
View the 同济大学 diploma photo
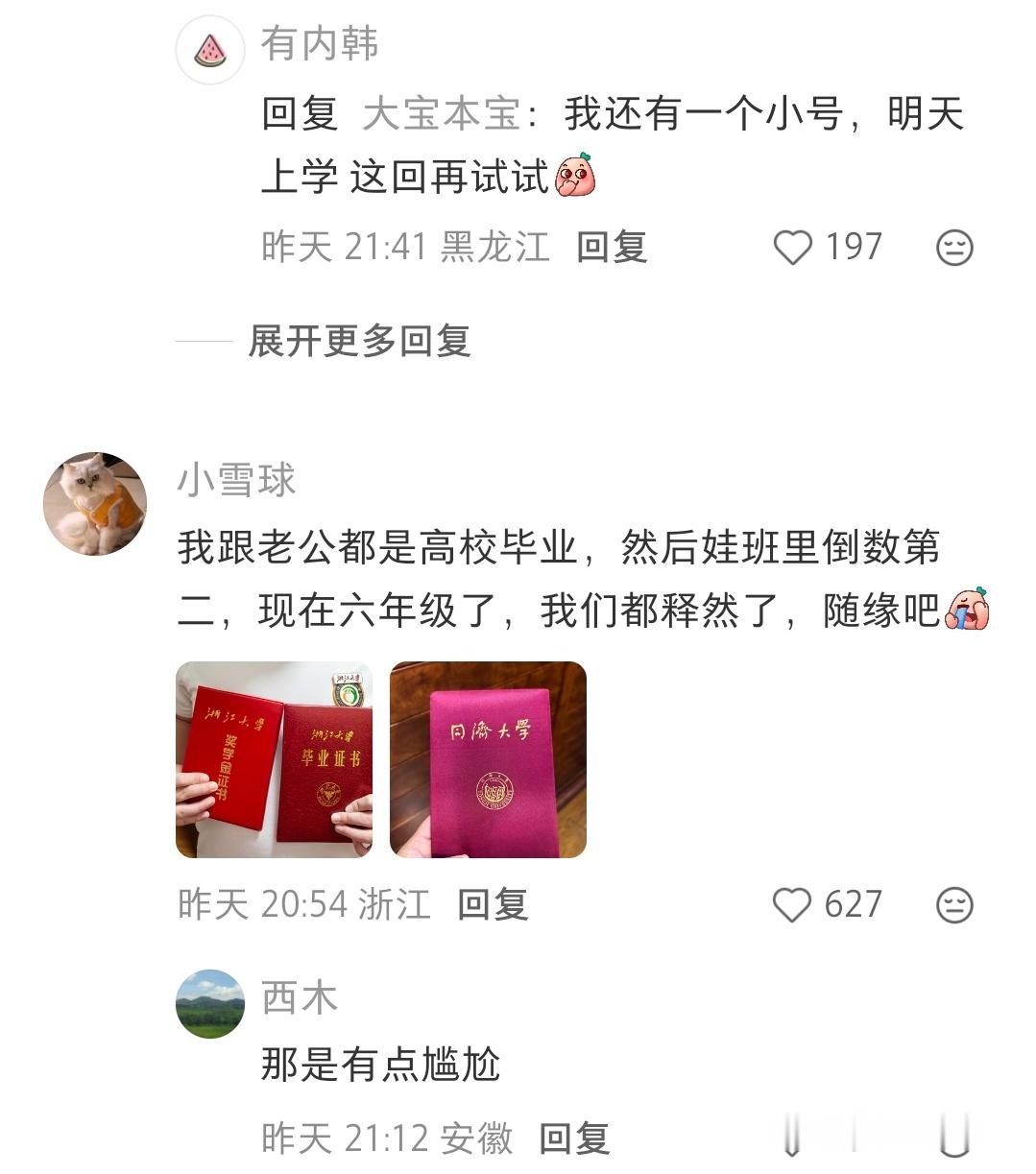pos(488,759)
